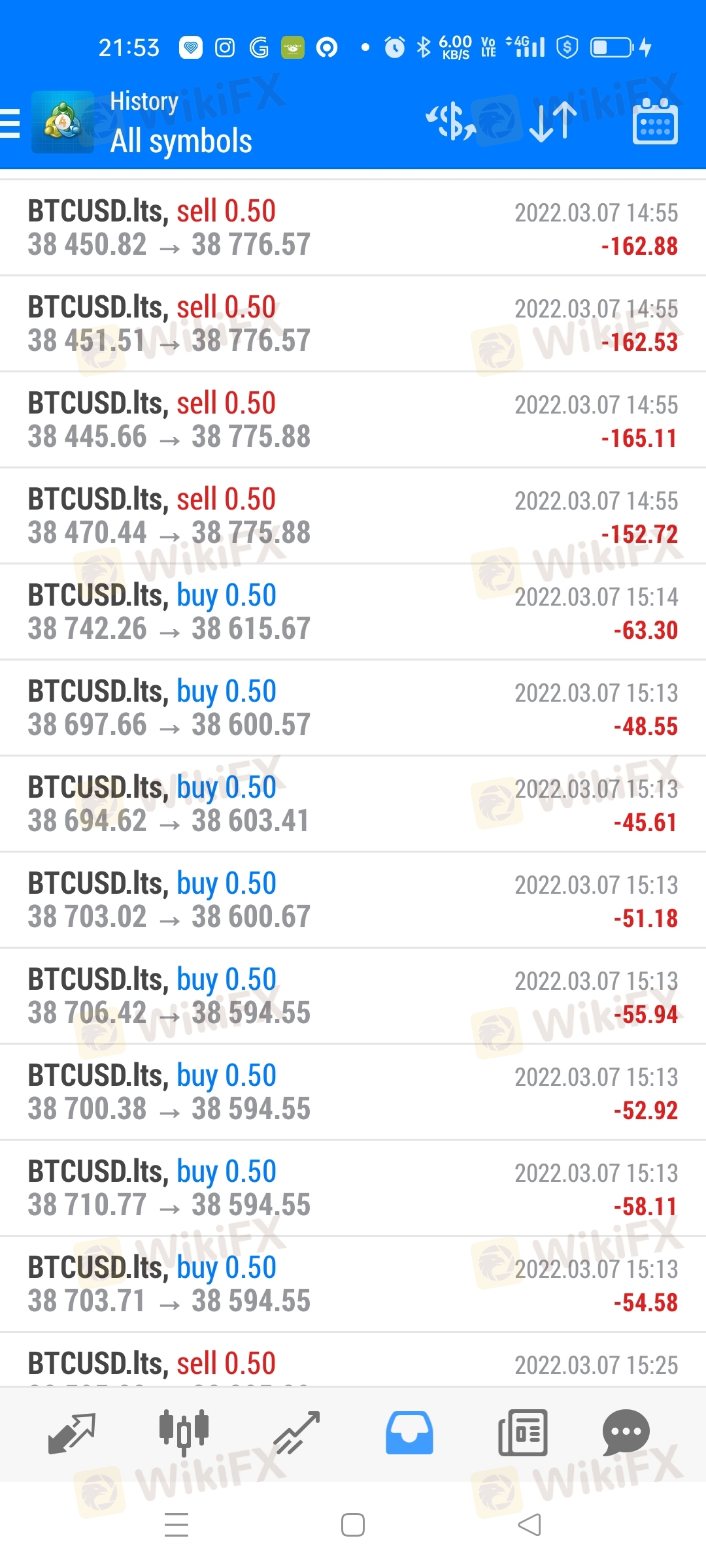Image resolution: width=706 pixels, height=1568 pixels.
Task: Open the chat messages tab
Action: click(626, 1433)
